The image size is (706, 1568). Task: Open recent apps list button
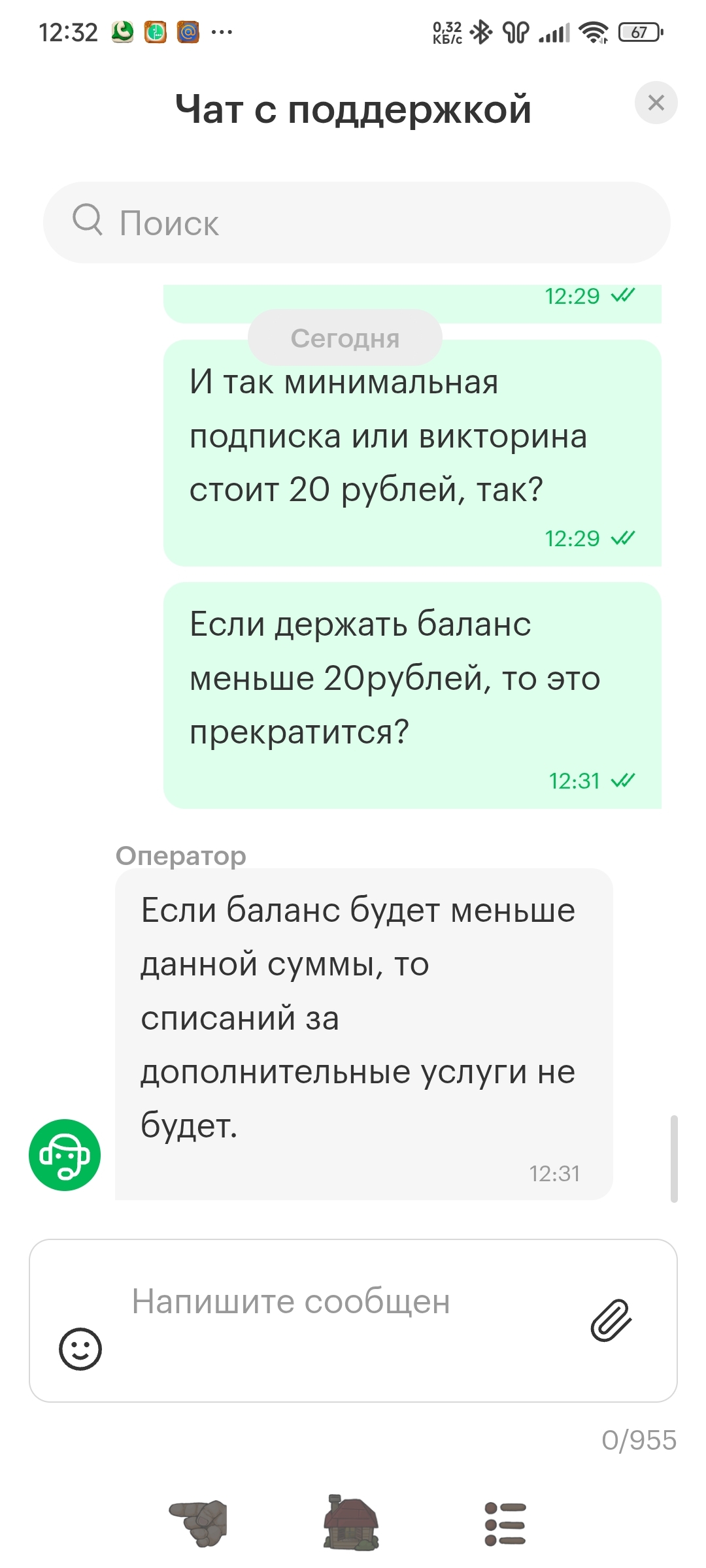(505, 1524)
